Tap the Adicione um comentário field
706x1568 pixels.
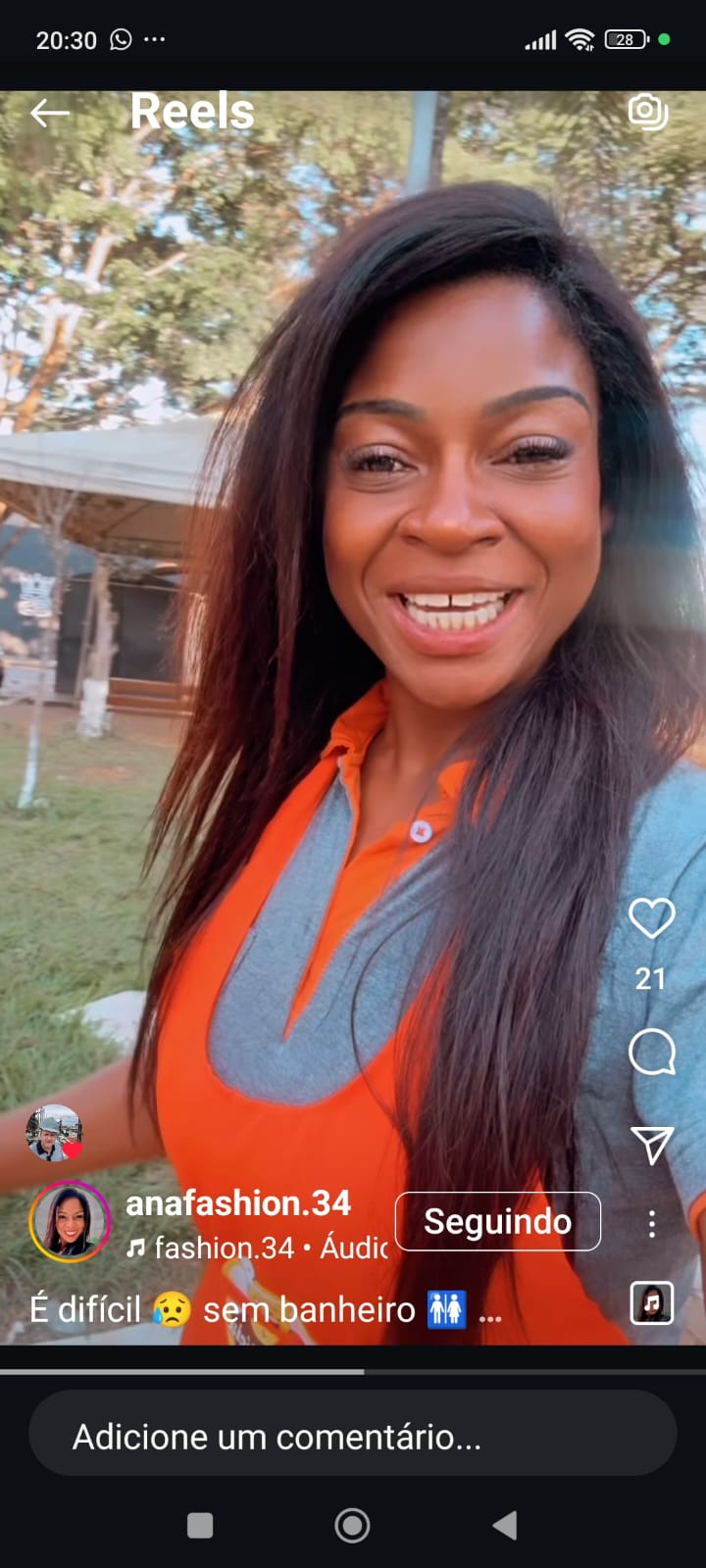click(353, 1436)
